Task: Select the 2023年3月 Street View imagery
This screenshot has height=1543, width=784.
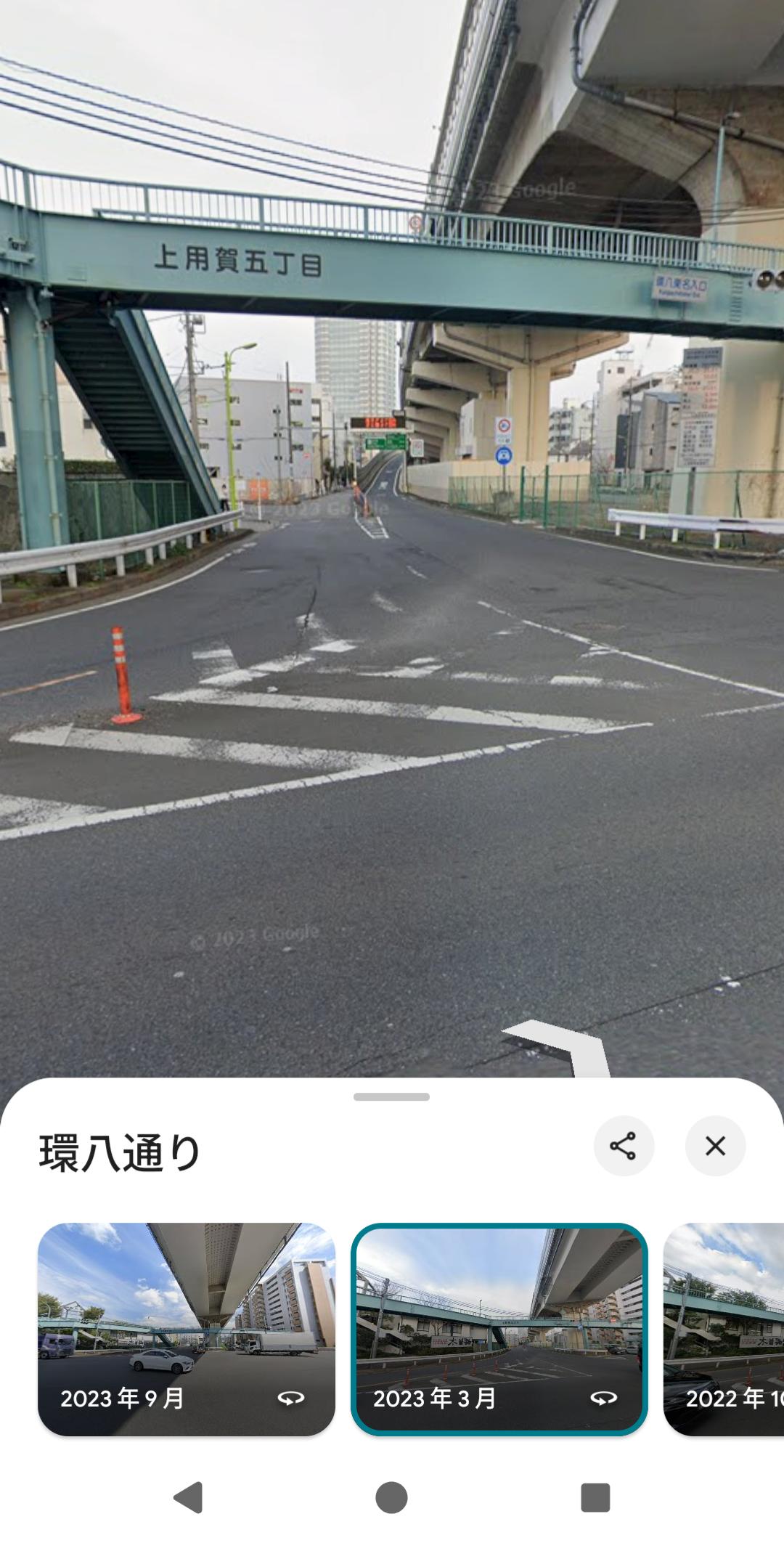Action: click(499, 1329)
